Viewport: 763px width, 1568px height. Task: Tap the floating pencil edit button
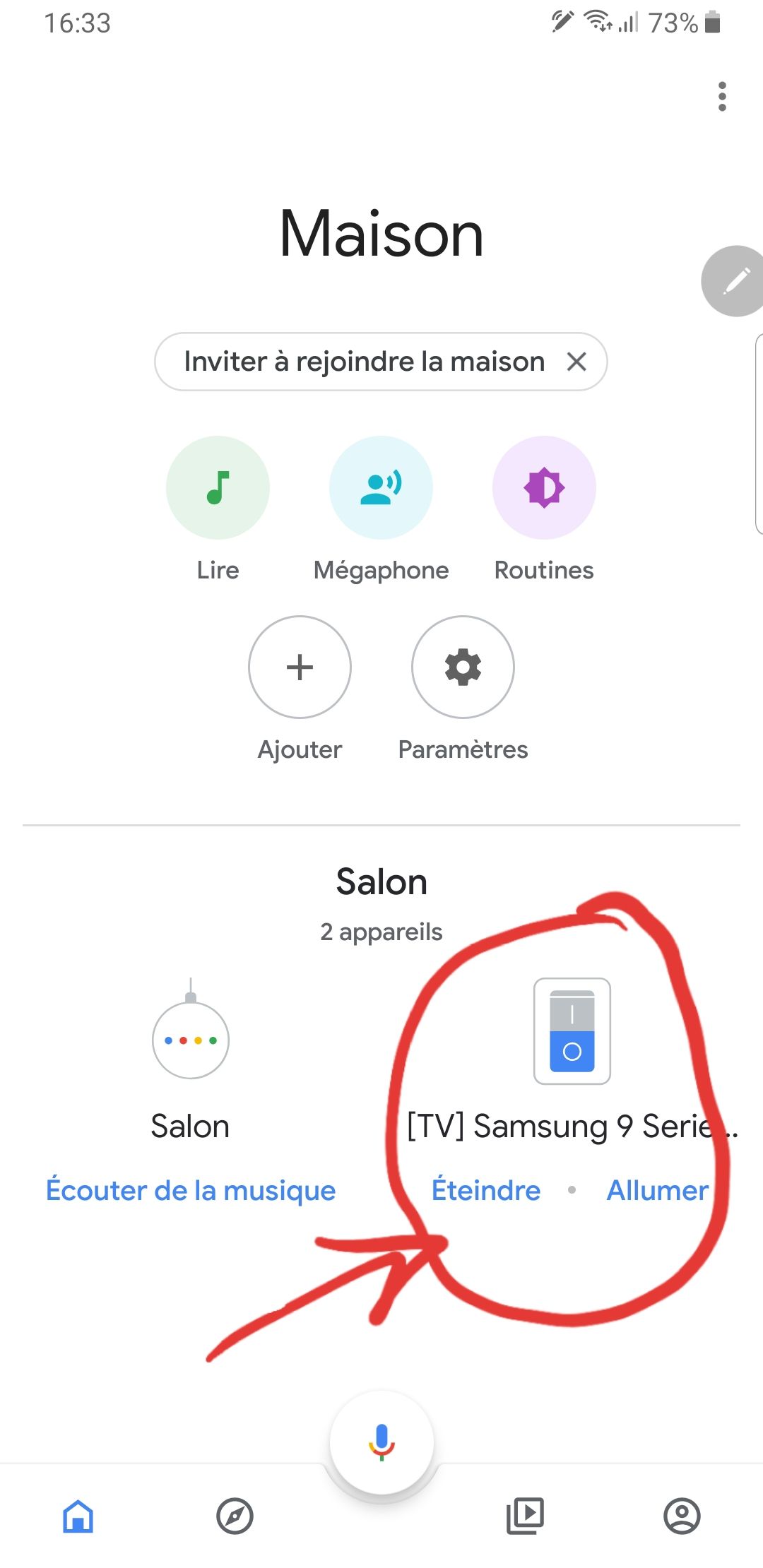click(735, 281)
